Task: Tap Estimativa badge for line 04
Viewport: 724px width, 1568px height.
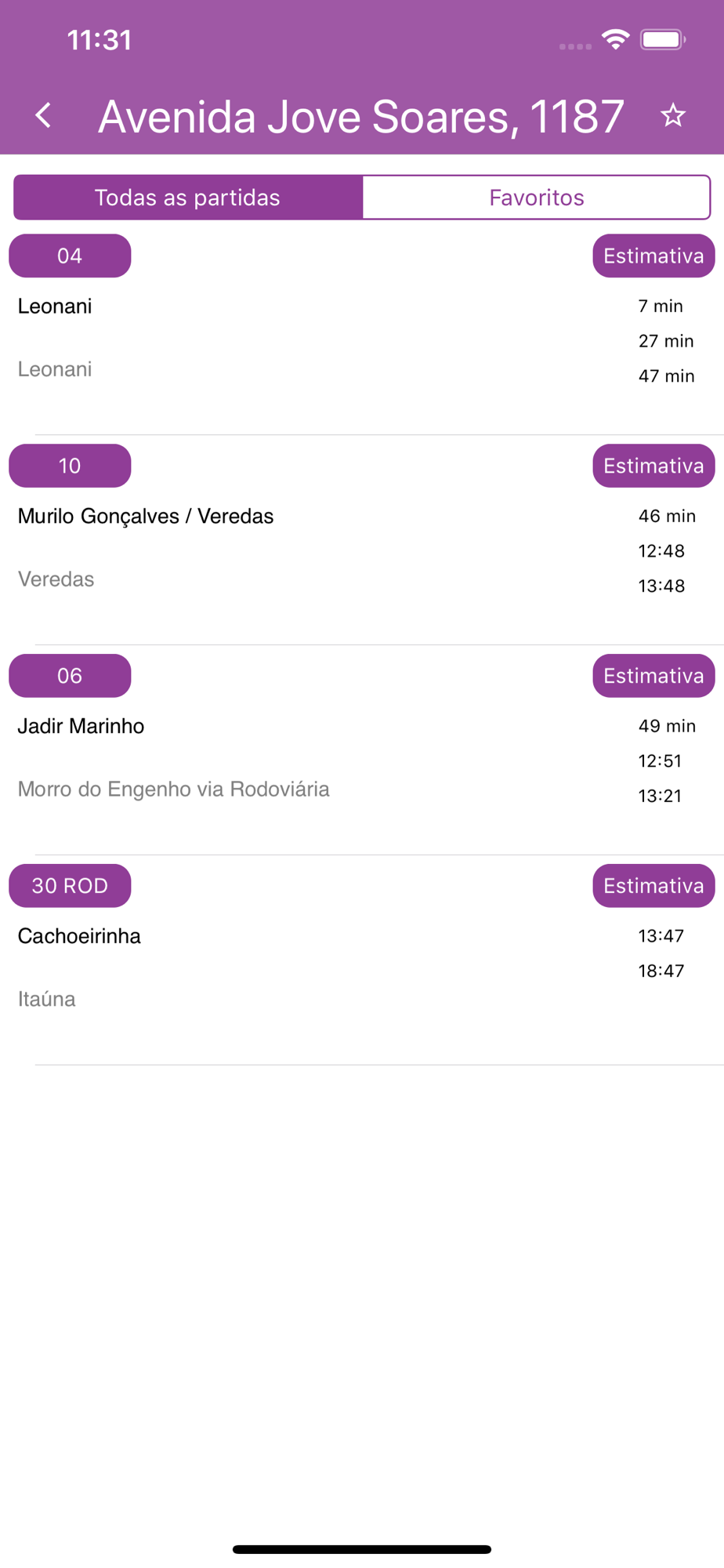Action: 653,256
